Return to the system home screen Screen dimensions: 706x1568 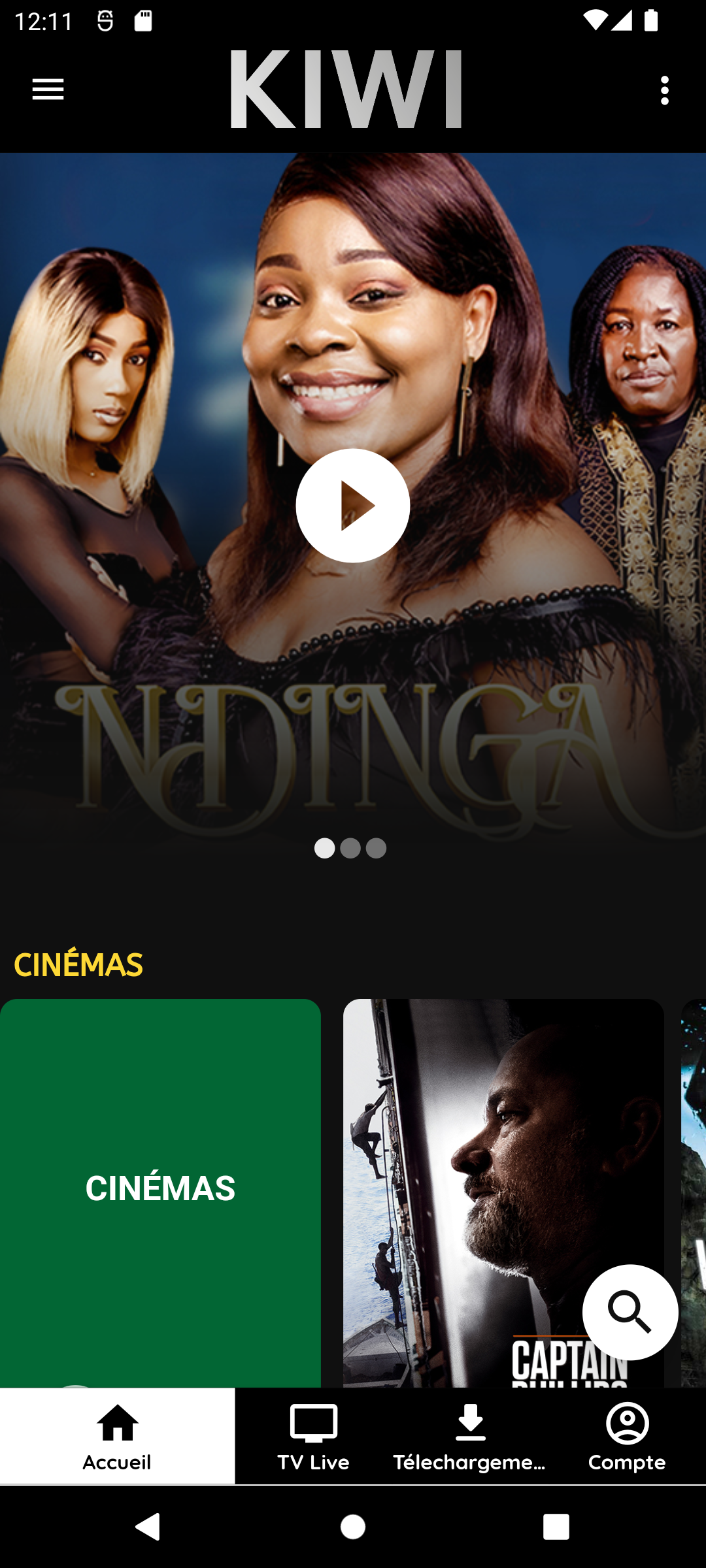(353, 1527)
